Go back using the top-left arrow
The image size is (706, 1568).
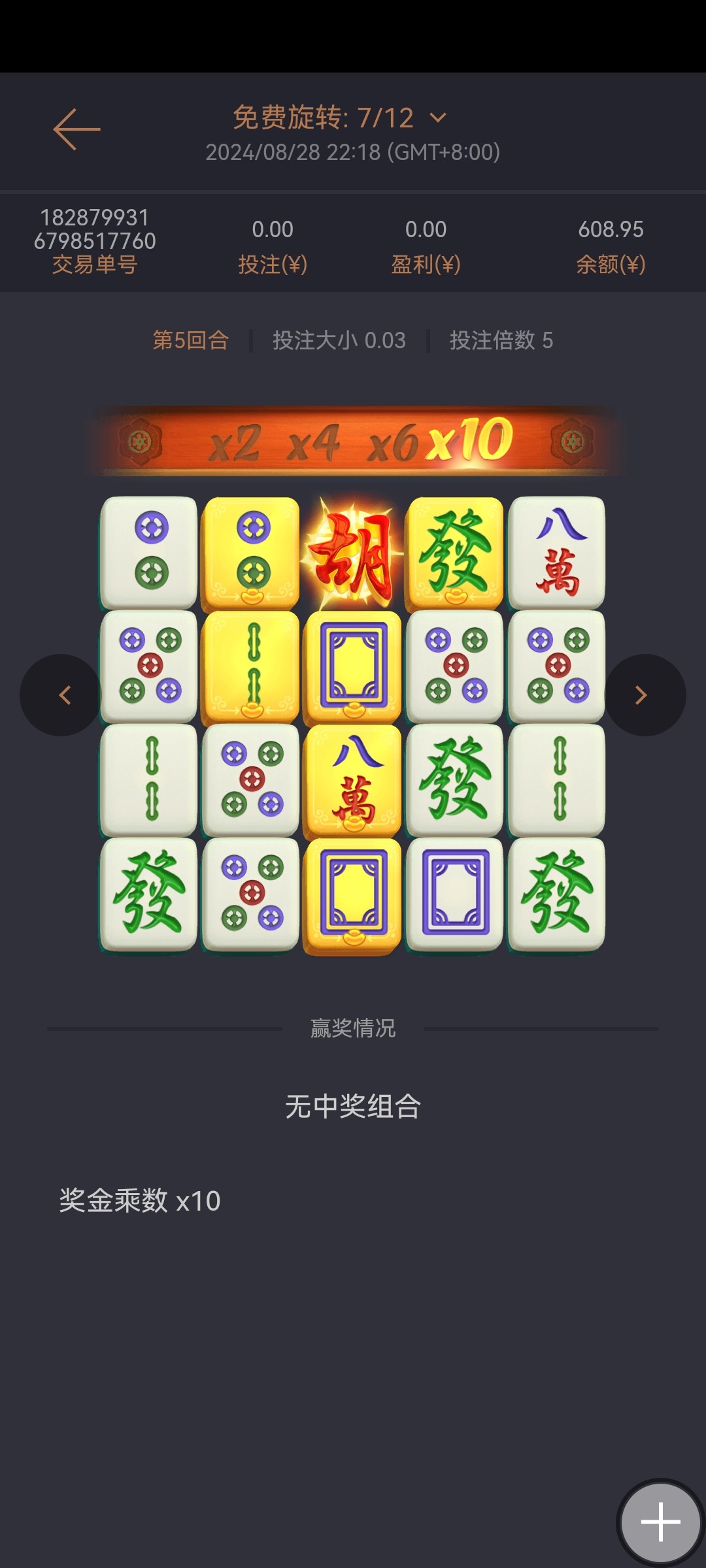point(76,129)
